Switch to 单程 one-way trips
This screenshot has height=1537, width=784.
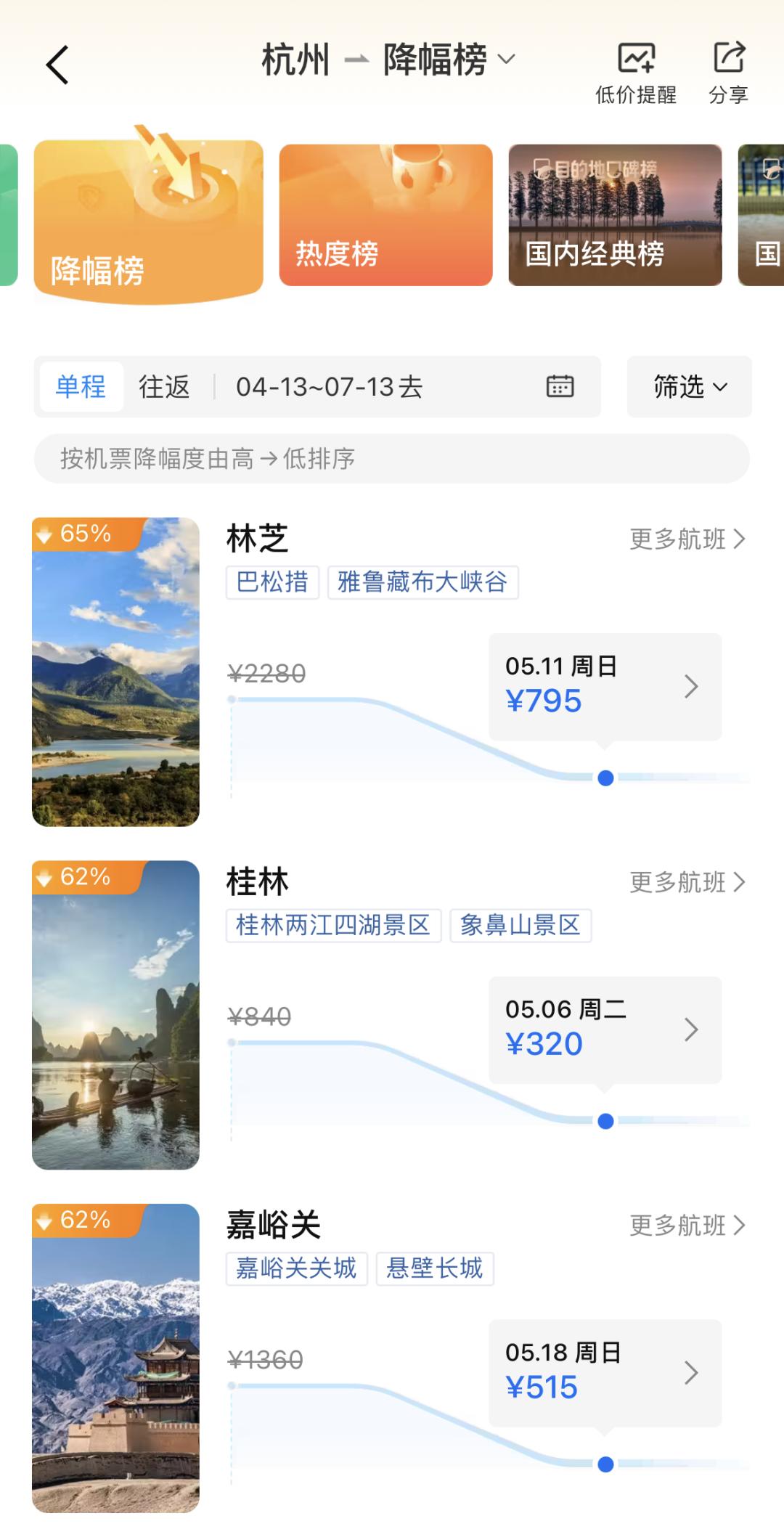(81, 387)
